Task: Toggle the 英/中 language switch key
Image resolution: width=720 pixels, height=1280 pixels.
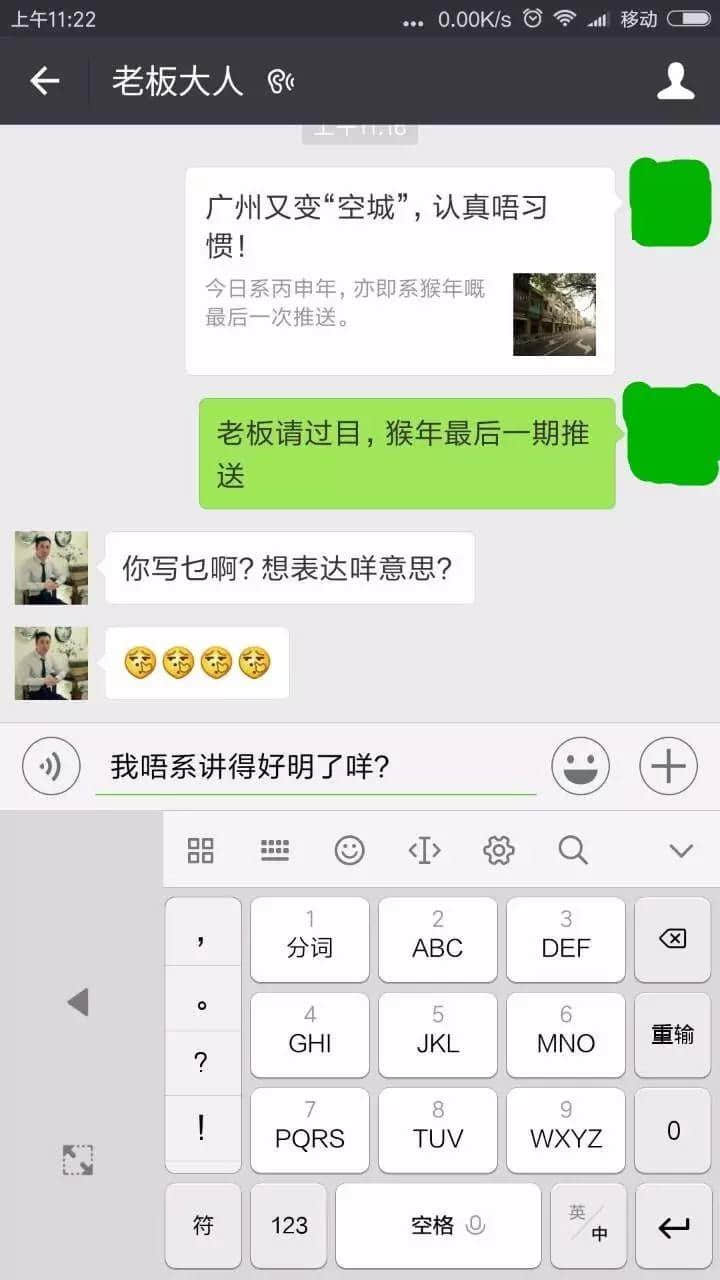Action: pos(590,1225)
